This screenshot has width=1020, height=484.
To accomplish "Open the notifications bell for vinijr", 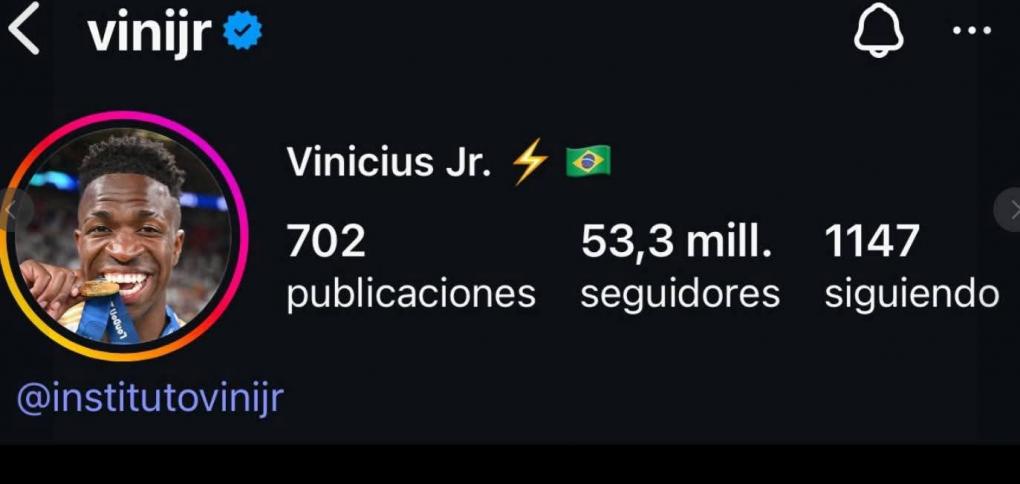I will pos(878,32).
